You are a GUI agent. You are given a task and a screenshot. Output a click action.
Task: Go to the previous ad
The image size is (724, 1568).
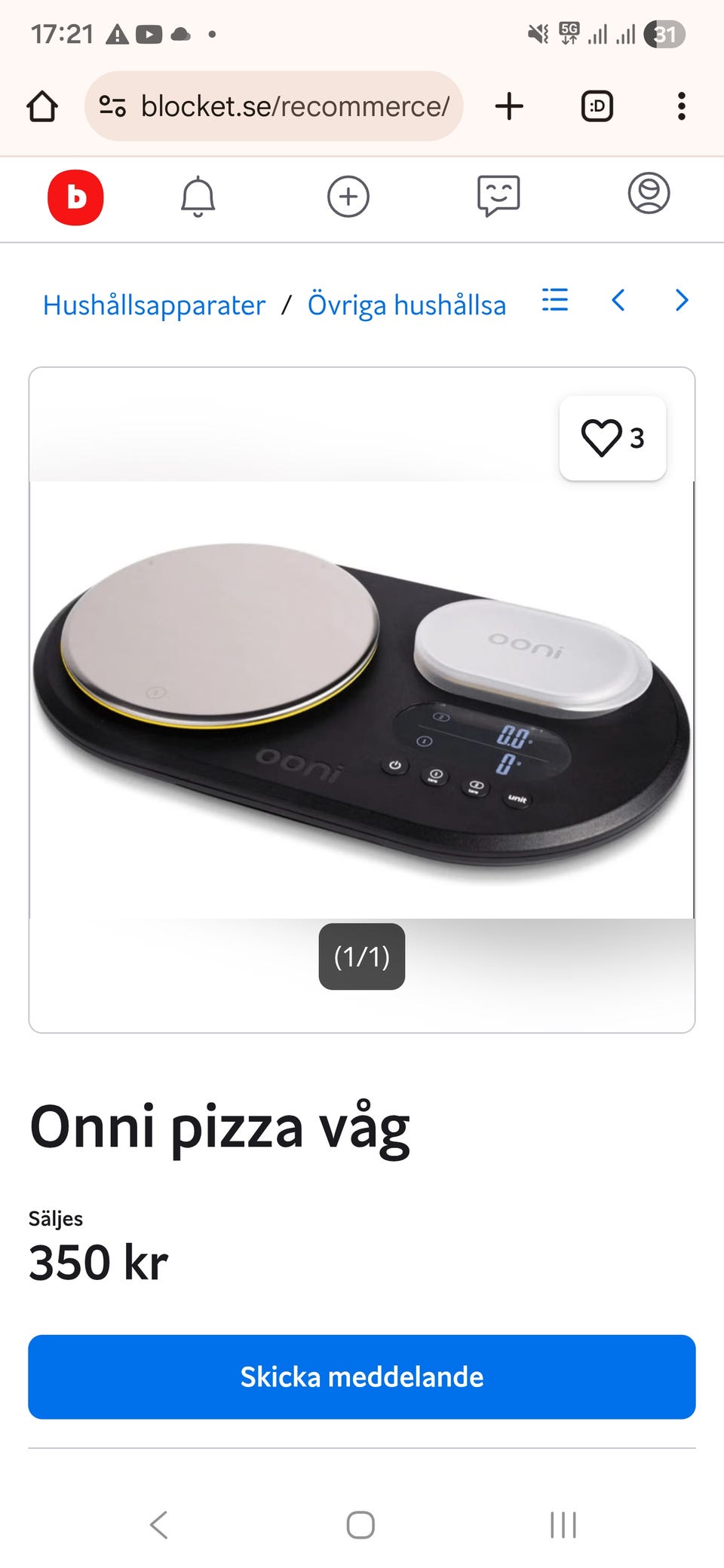[x=618, y=300]
